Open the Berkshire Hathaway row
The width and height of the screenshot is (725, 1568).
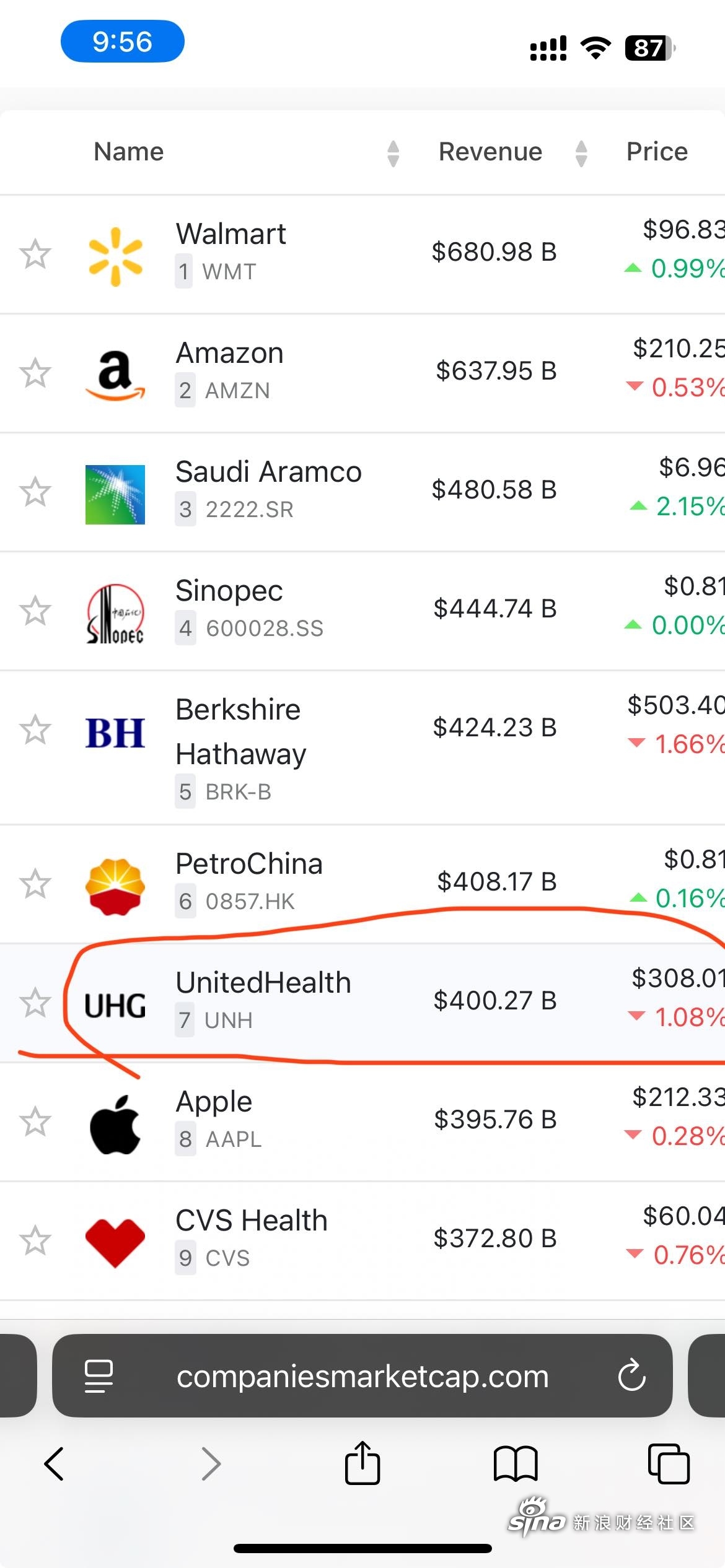pyautogui.click(x=238, y=710)
